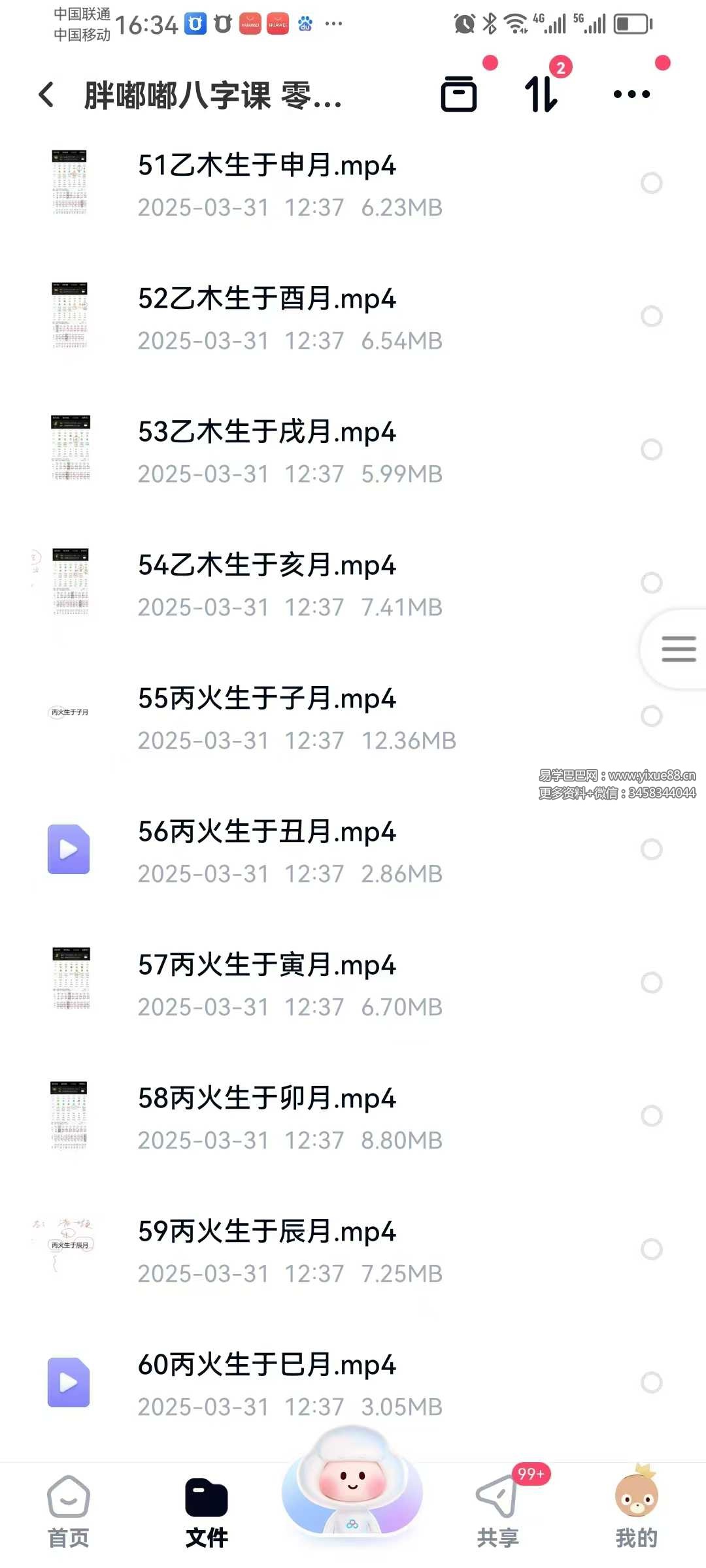Go back using the top-left arrow
The image size is (706, 1568).
pos(46,95)
